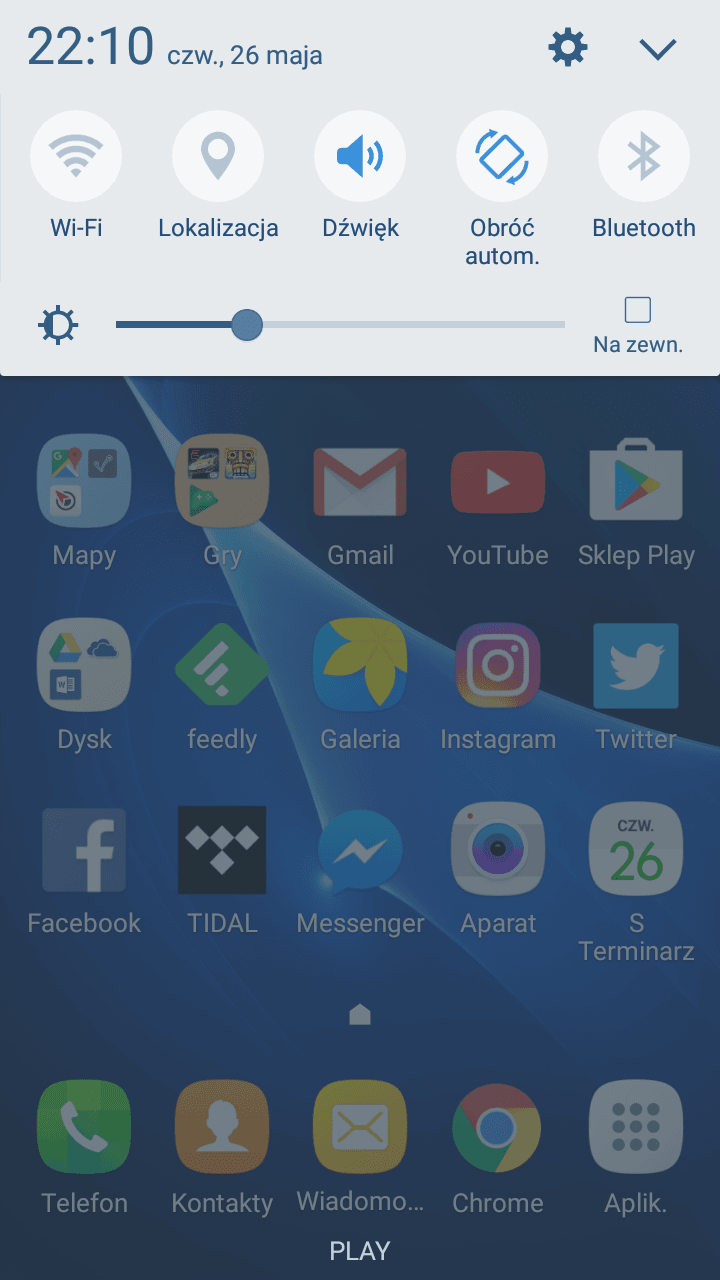Viewport: 720px width, 1280px height.
Task: Check the Na zewn. checkbox
Action: coord(638,310)
